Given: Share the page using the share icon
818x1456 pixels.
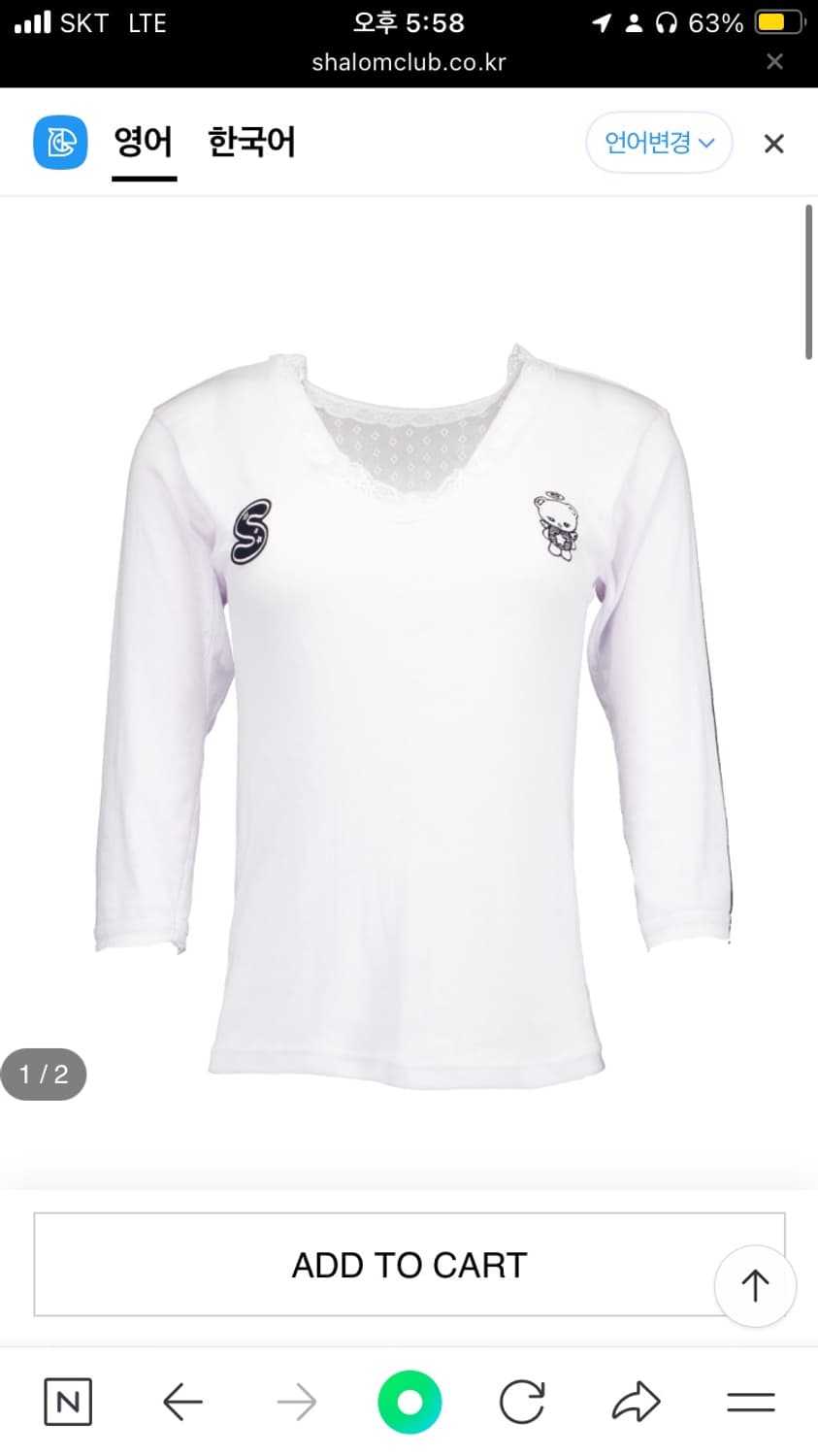Looking at the screenshot, I should click(x=638, y=1401).
